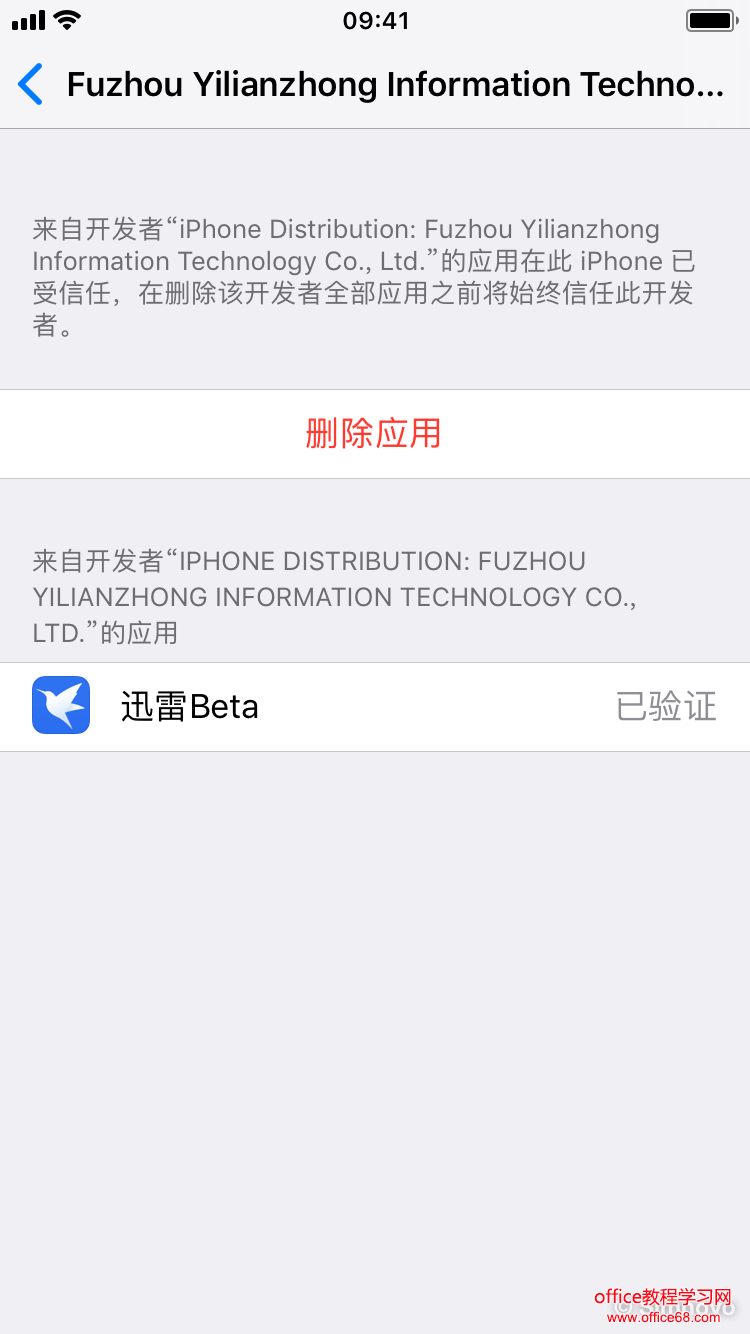Tap the red 删除应用 button
Screen dimensions: 750x1334
(x=373, y=434)
